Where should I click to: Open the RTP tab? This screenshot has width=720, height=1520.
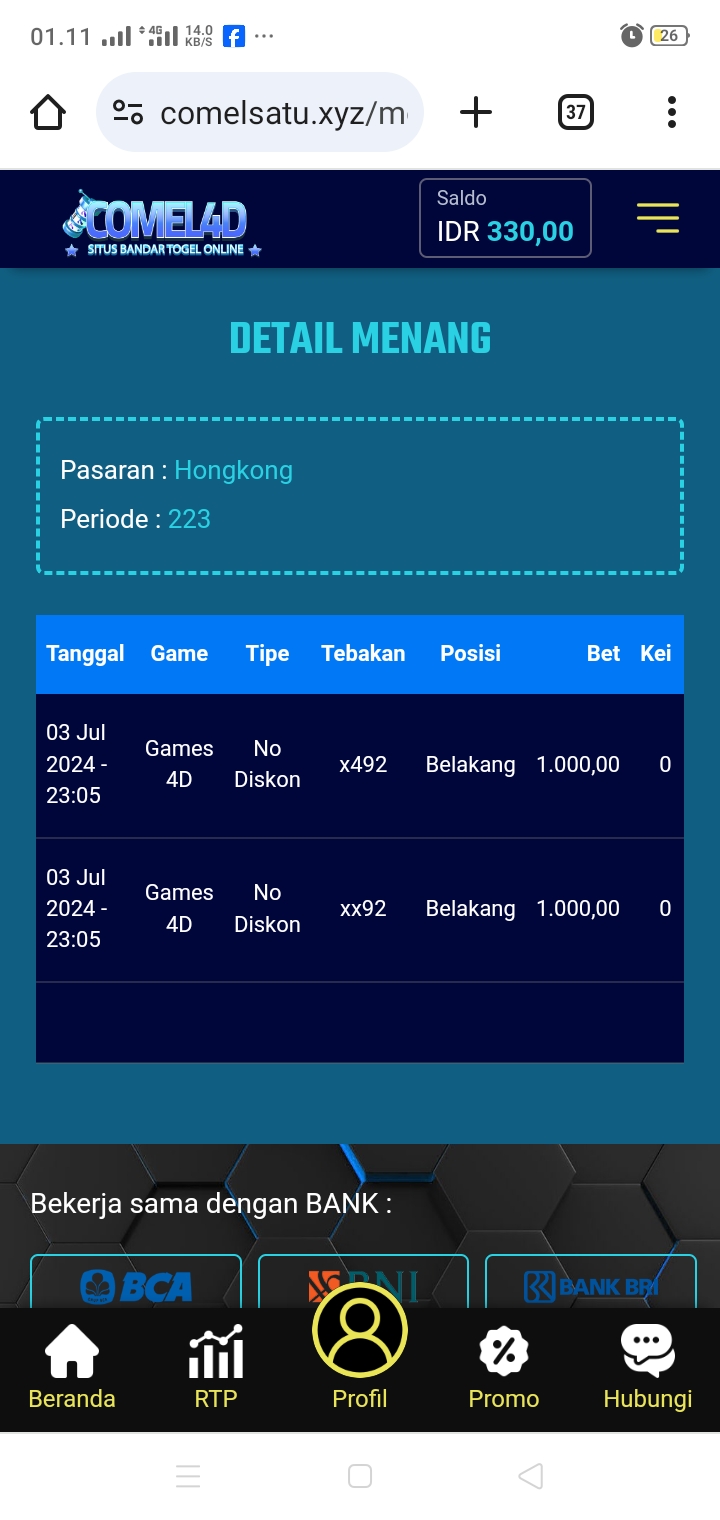point(216,1368)
